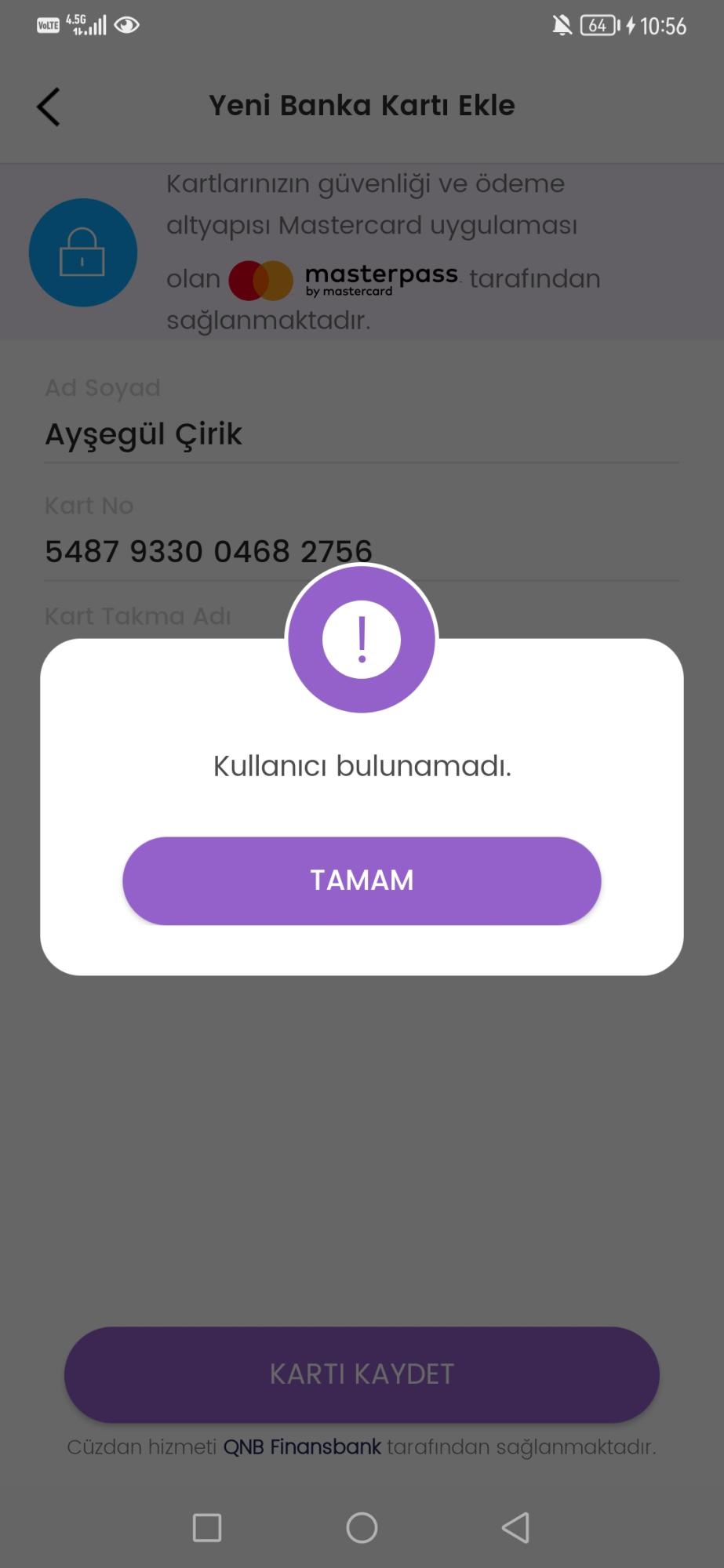
Task: Tap the back arrow icon
Action: point(47,106)
